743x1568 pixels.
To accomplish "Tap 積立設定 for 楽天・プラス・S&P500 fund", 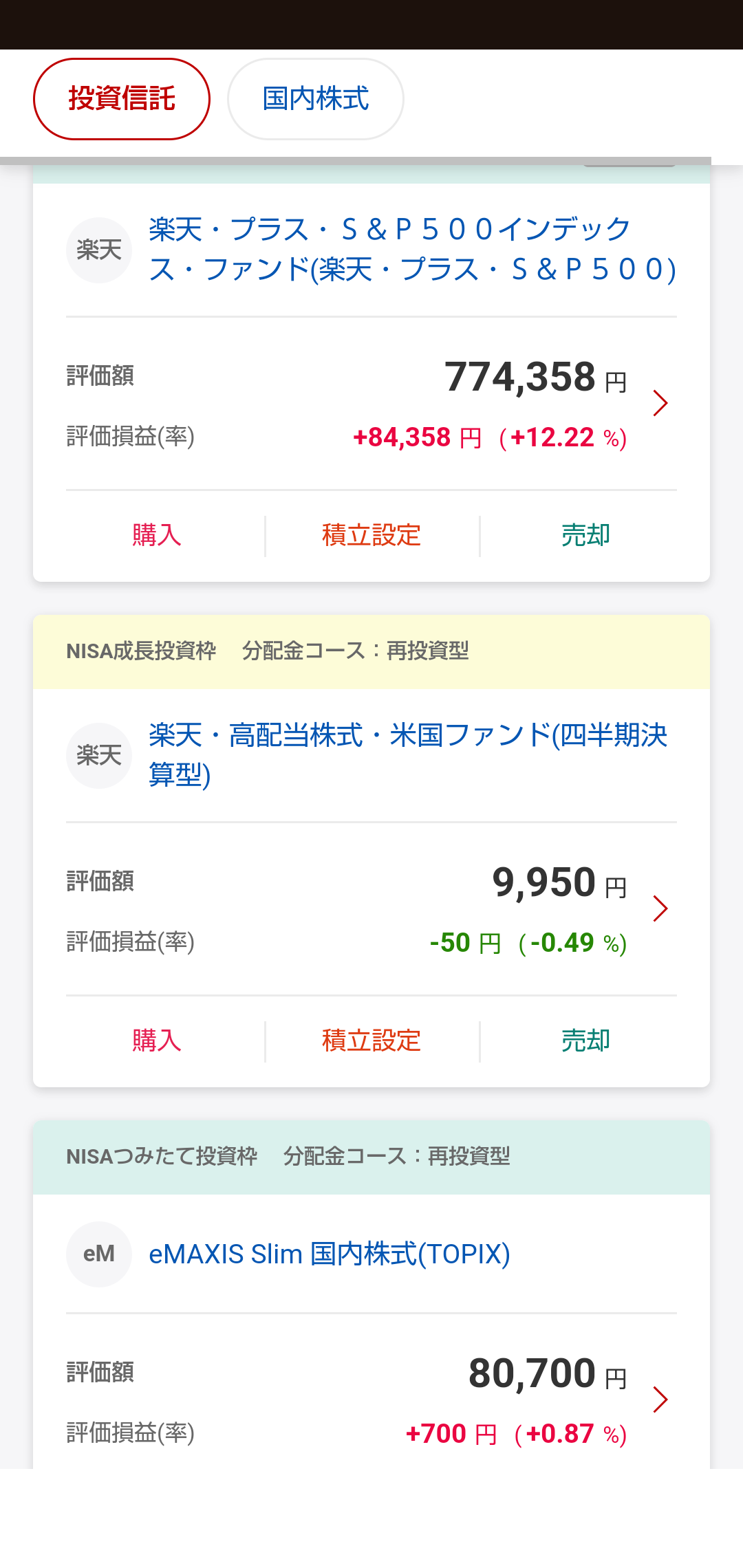I will click(x=371, y=535).
